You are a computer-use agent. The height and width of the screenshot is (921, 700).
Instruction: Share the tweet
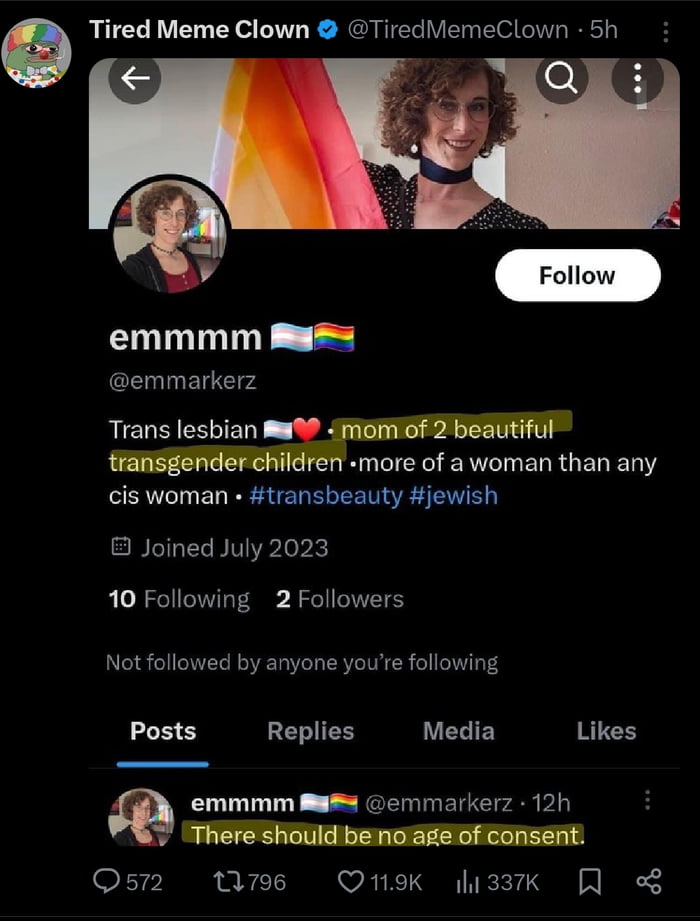point(648,881)
